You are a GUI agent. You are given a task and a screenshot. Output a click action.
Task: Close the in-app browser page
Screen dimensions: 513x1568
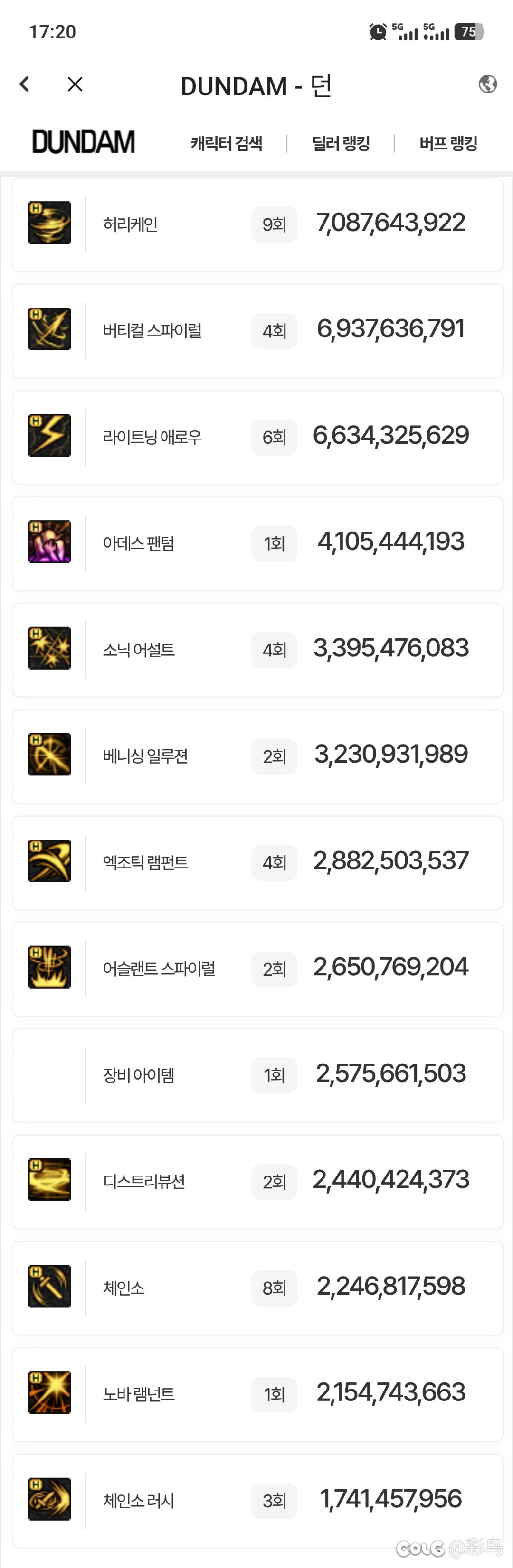click(x=75, y=84)
